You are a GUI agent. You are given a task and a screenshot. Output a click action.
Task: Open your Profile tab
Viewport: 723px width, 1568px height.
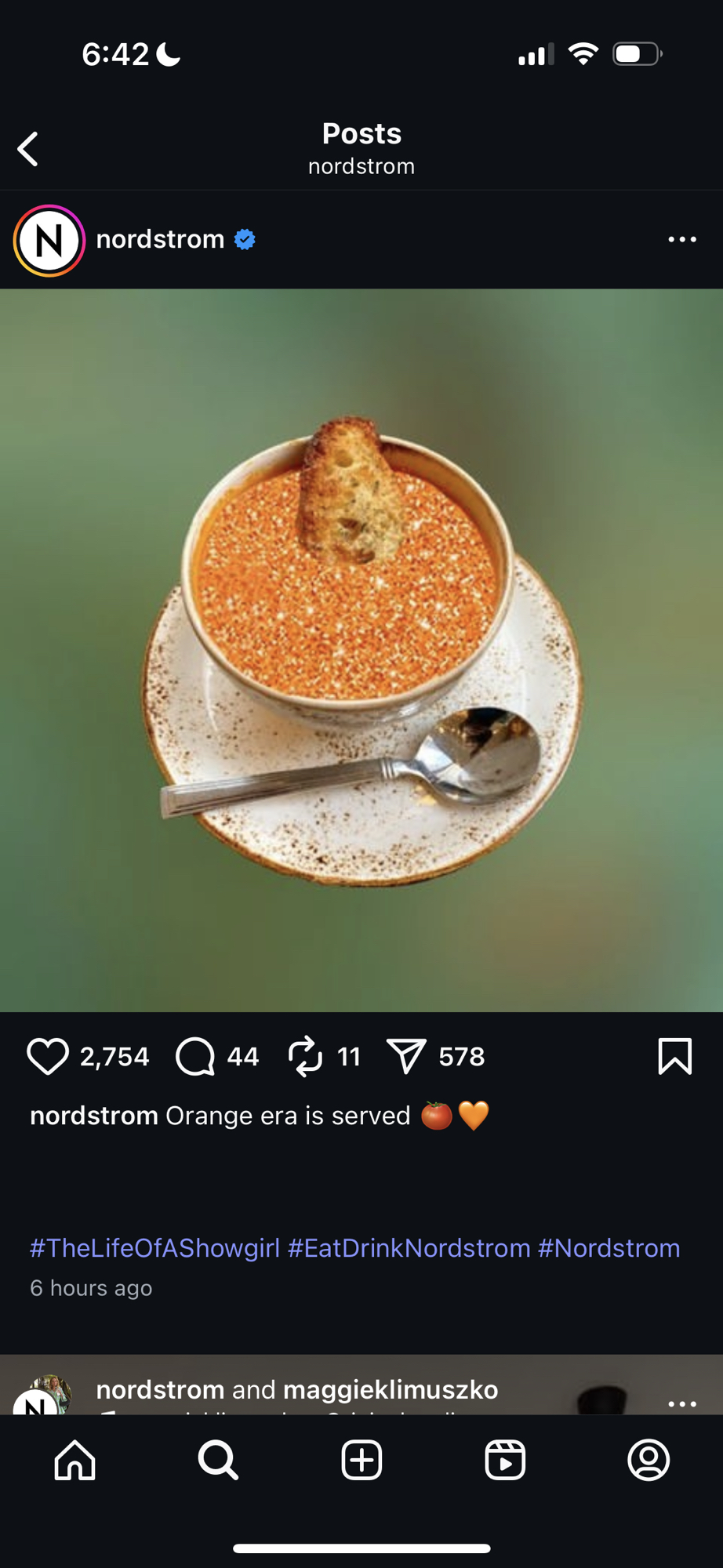(649, 1460)
